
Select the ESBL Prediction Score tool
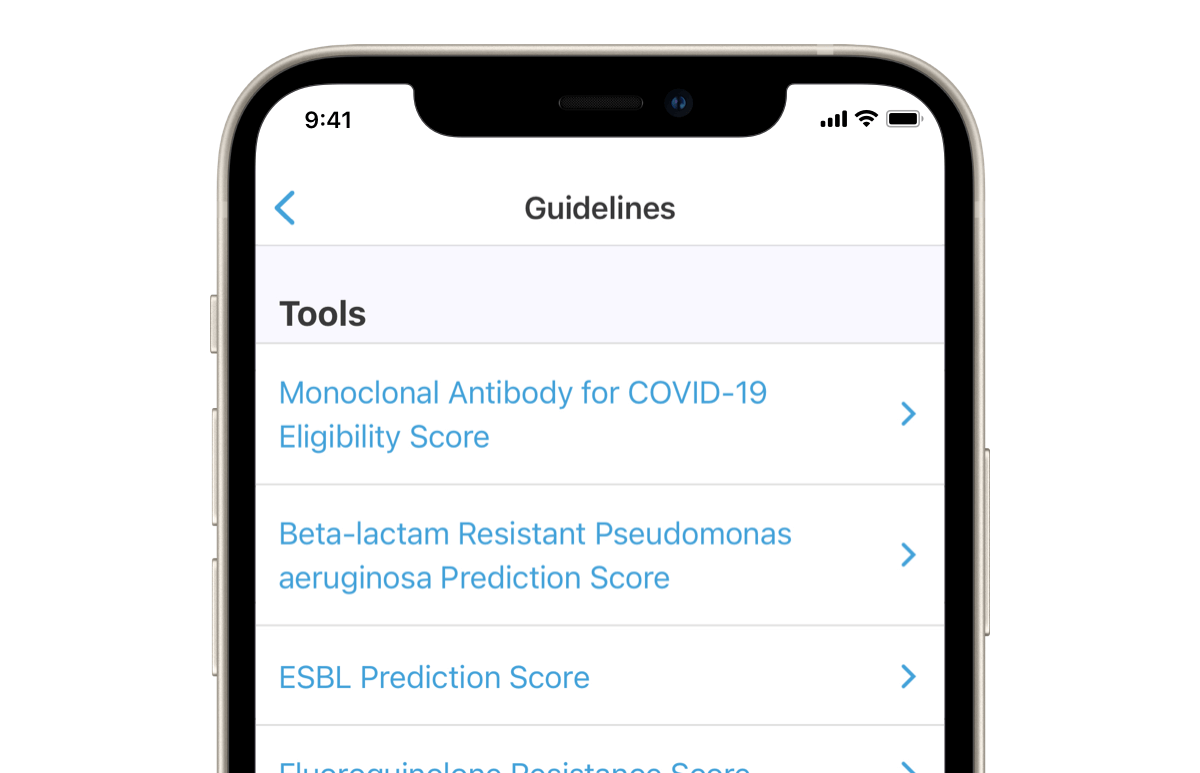435,677
